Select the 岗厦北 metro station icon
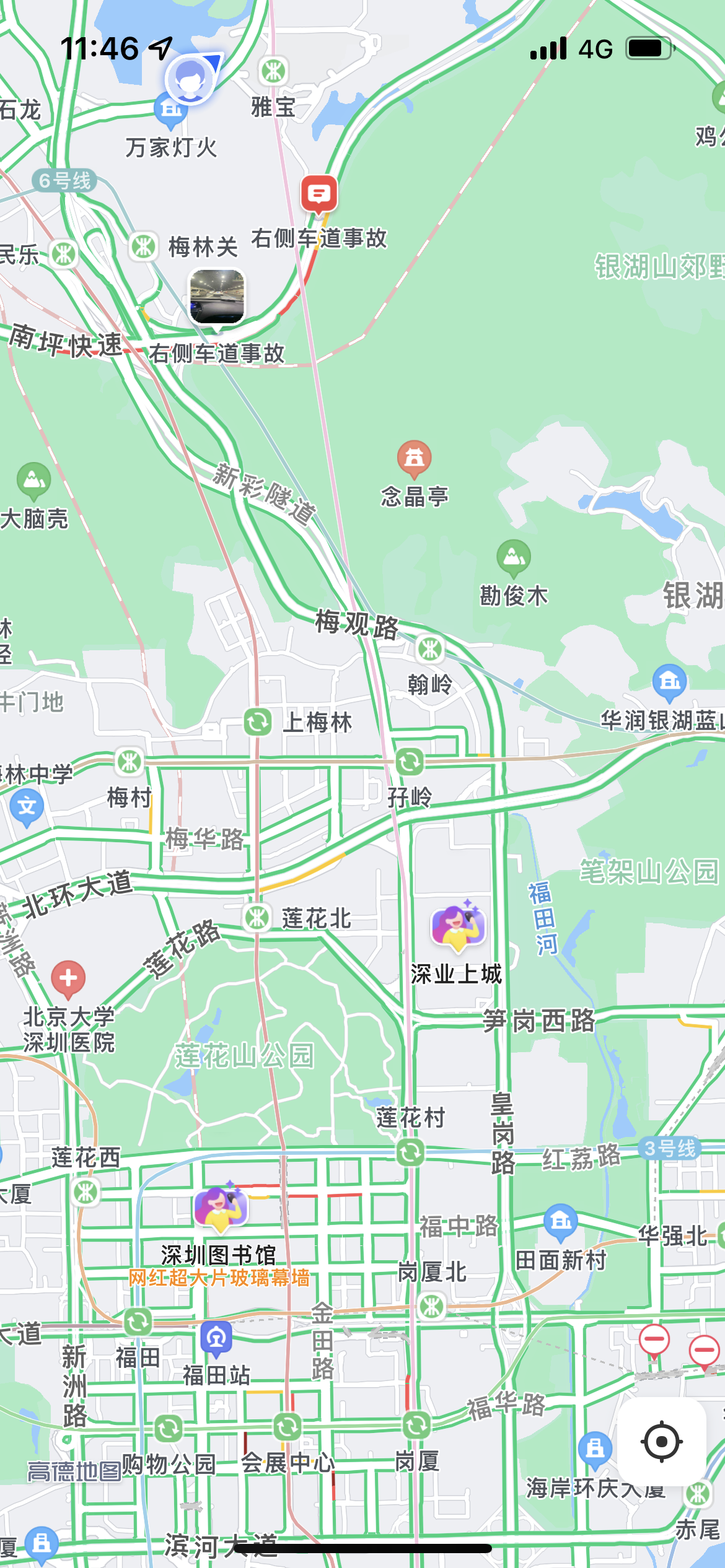 432,1307
